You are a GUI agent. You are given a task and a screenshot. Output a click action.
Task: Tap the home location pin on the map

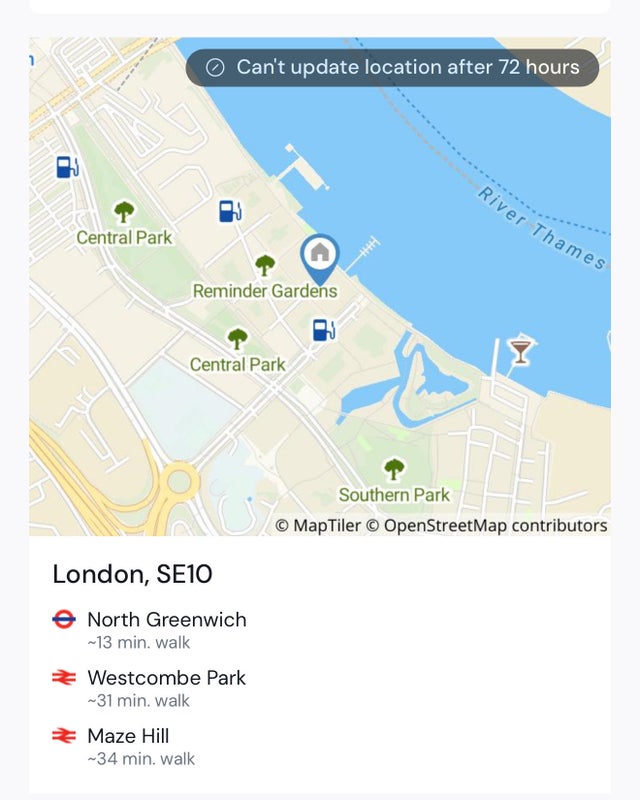(320, 256)
